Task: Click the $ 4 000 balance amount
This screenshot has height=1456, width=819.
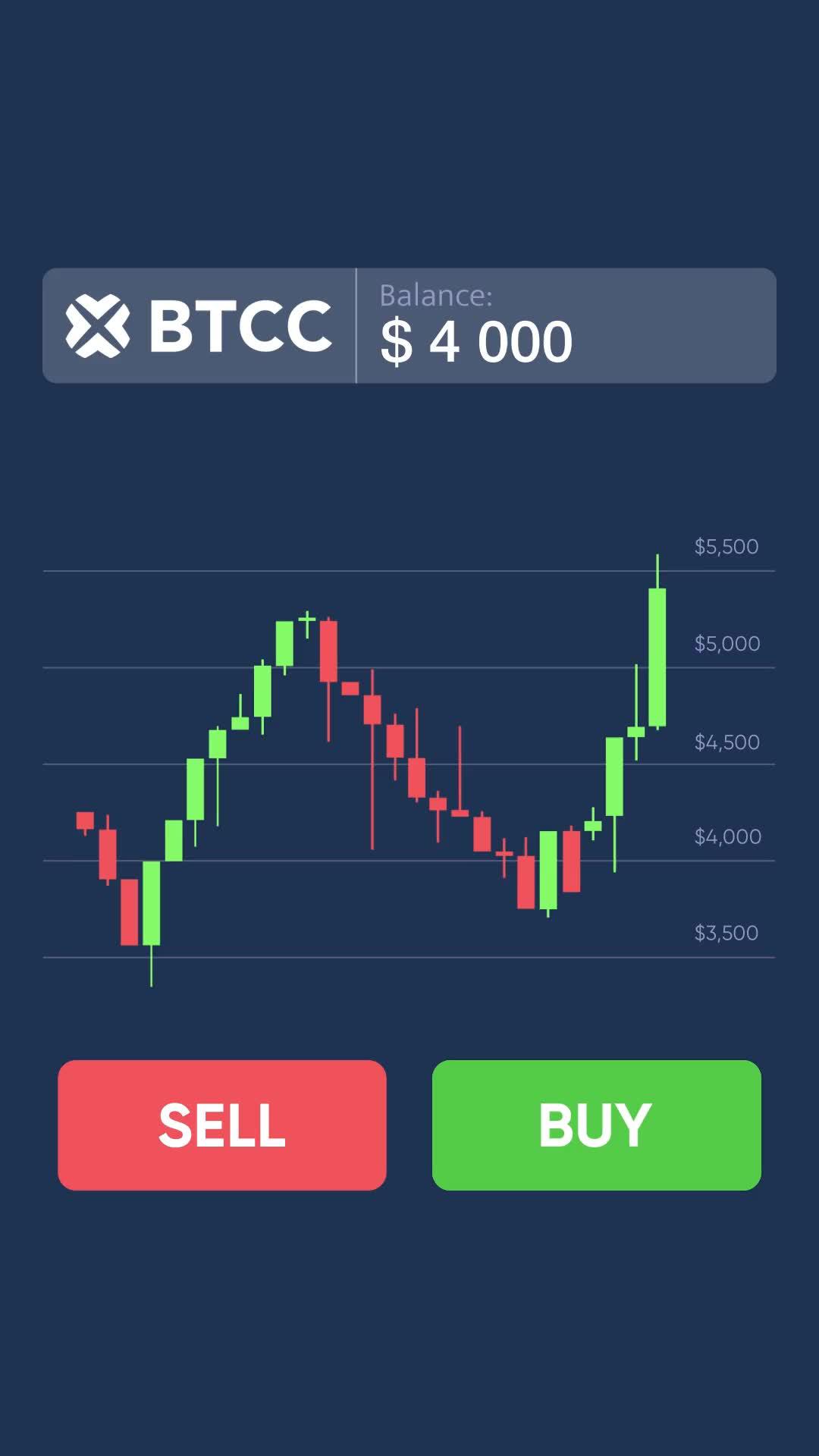Action: click(x=476, y=340)
